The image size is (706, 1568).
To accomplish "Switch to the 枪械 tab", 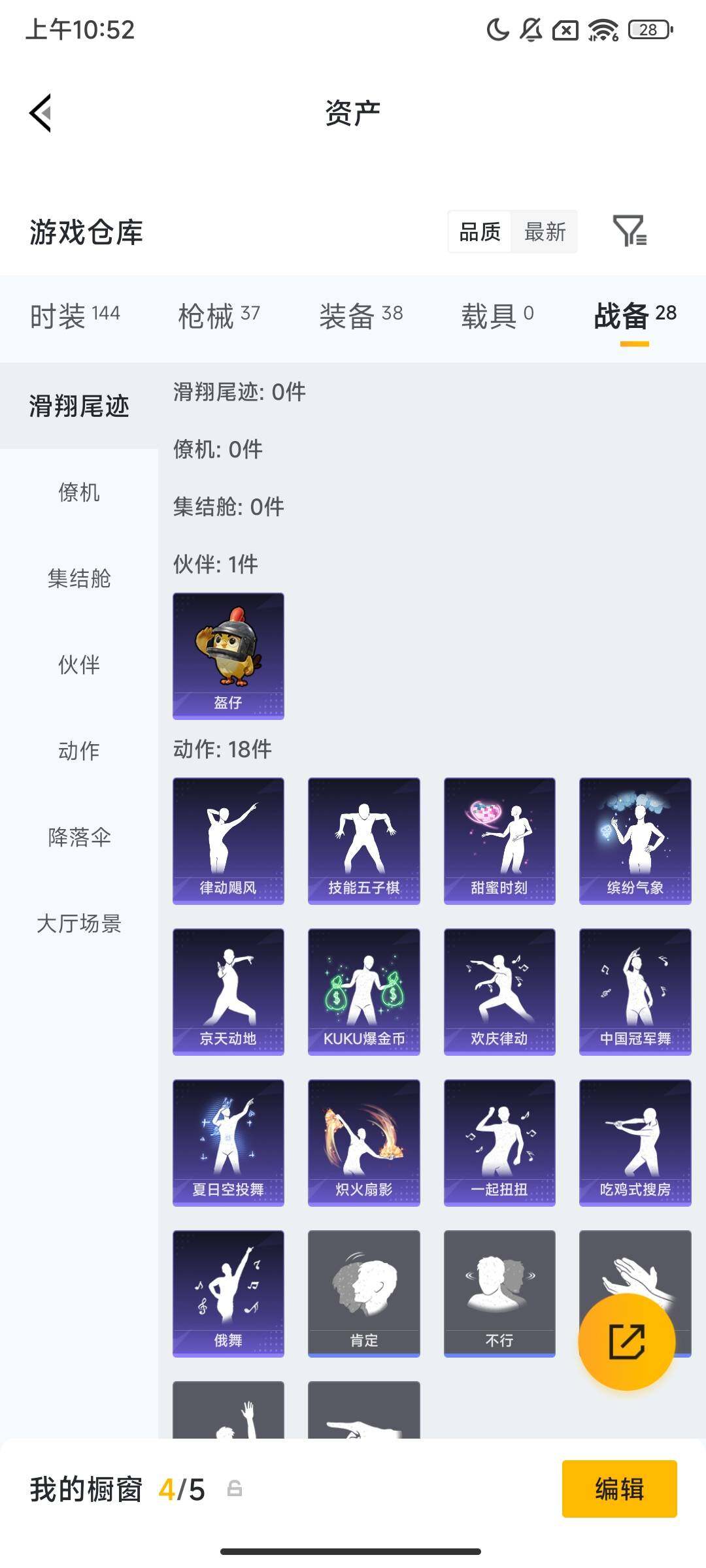I will [218, 315].
